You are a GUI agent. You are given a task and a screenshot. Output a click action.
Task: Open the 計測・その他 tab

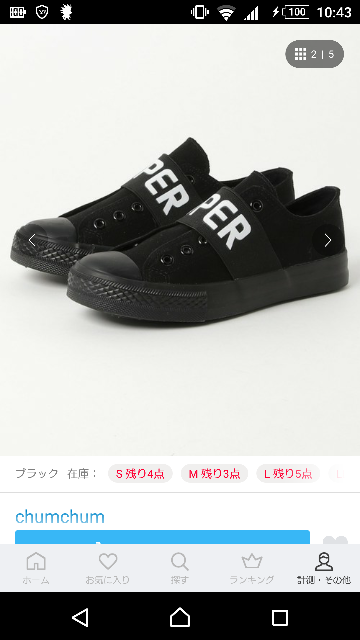click(x=324, y=568)
